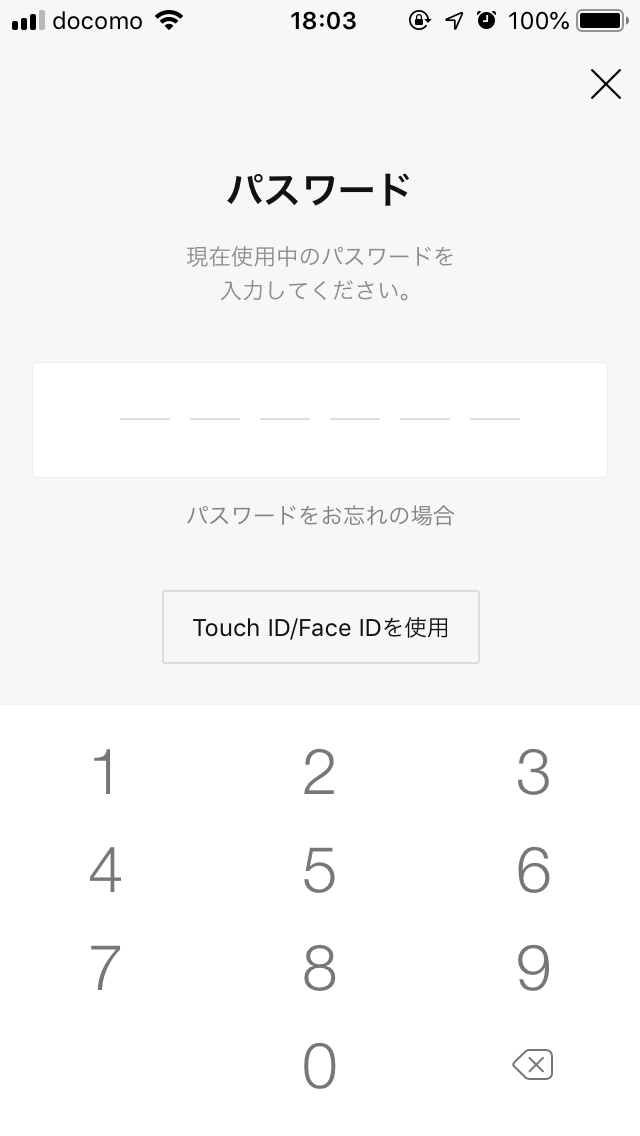Open the forgot password link
The height and width of the screenshot is (1136, 640).
coord(320,516)
